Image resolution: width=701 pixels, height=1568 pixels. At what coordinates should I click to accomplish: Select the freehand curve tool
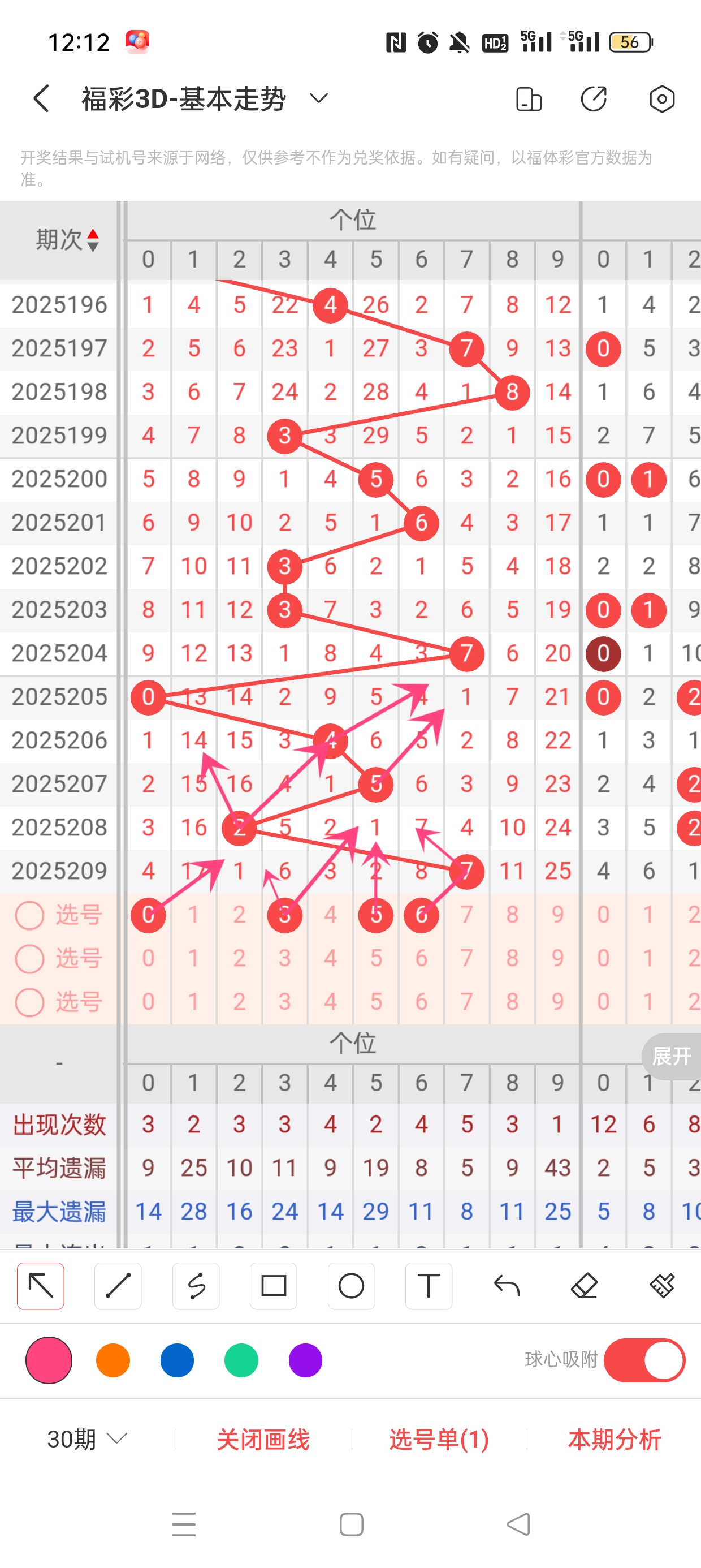[196, 1286]
